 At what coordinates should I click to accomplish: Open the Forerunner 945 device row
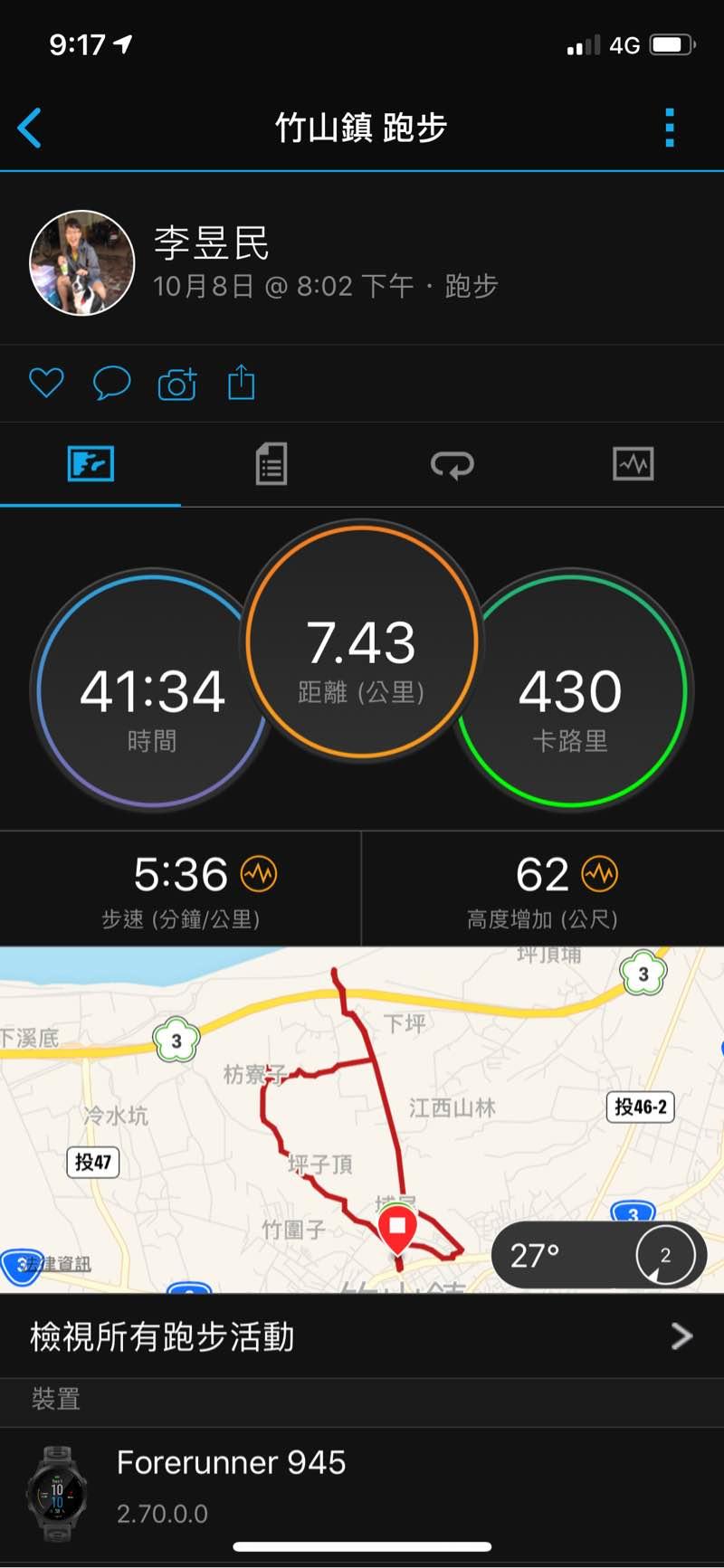362,1486
